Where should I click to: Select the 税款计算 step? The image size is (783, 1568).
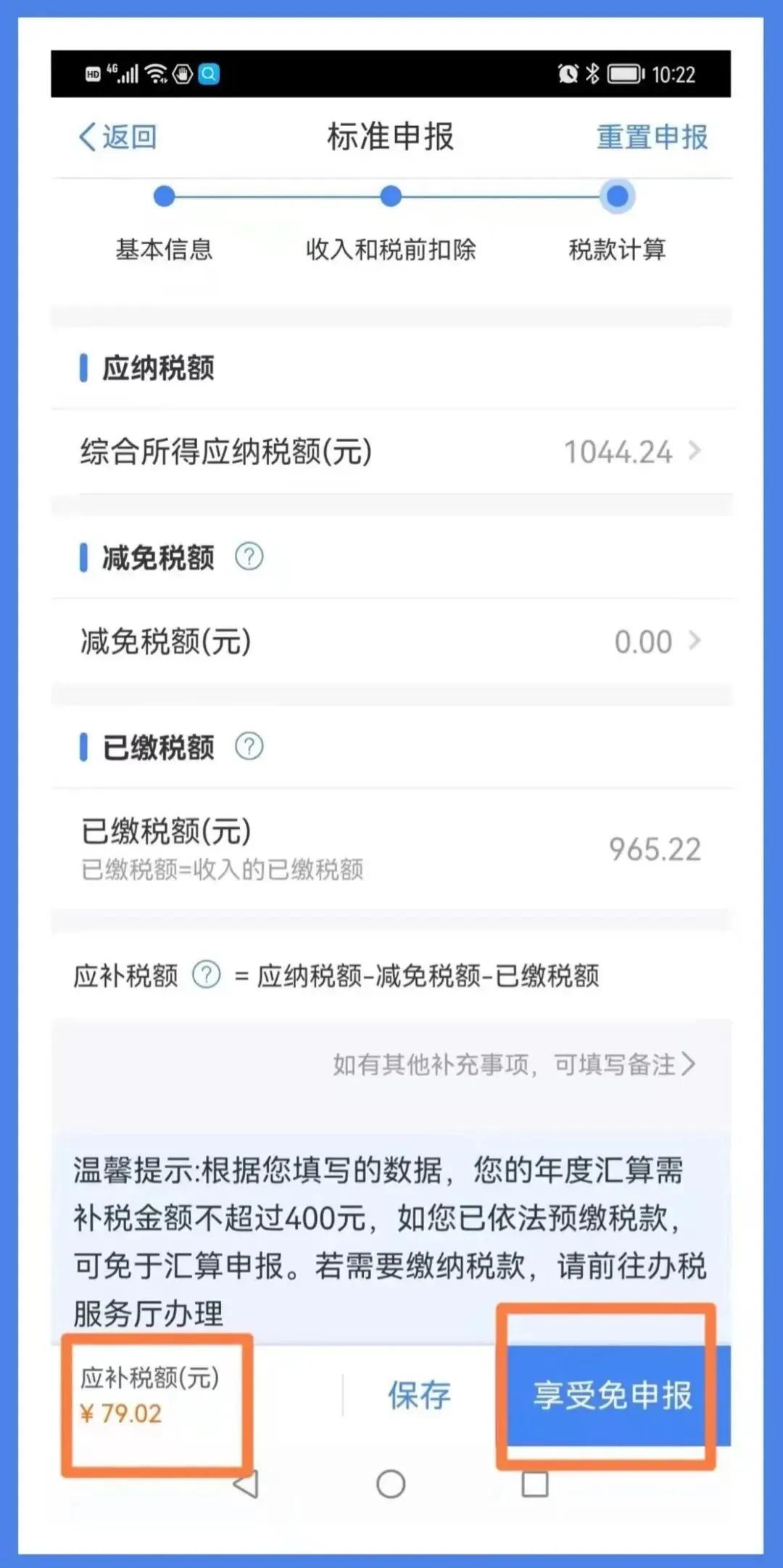pos(617,250)
